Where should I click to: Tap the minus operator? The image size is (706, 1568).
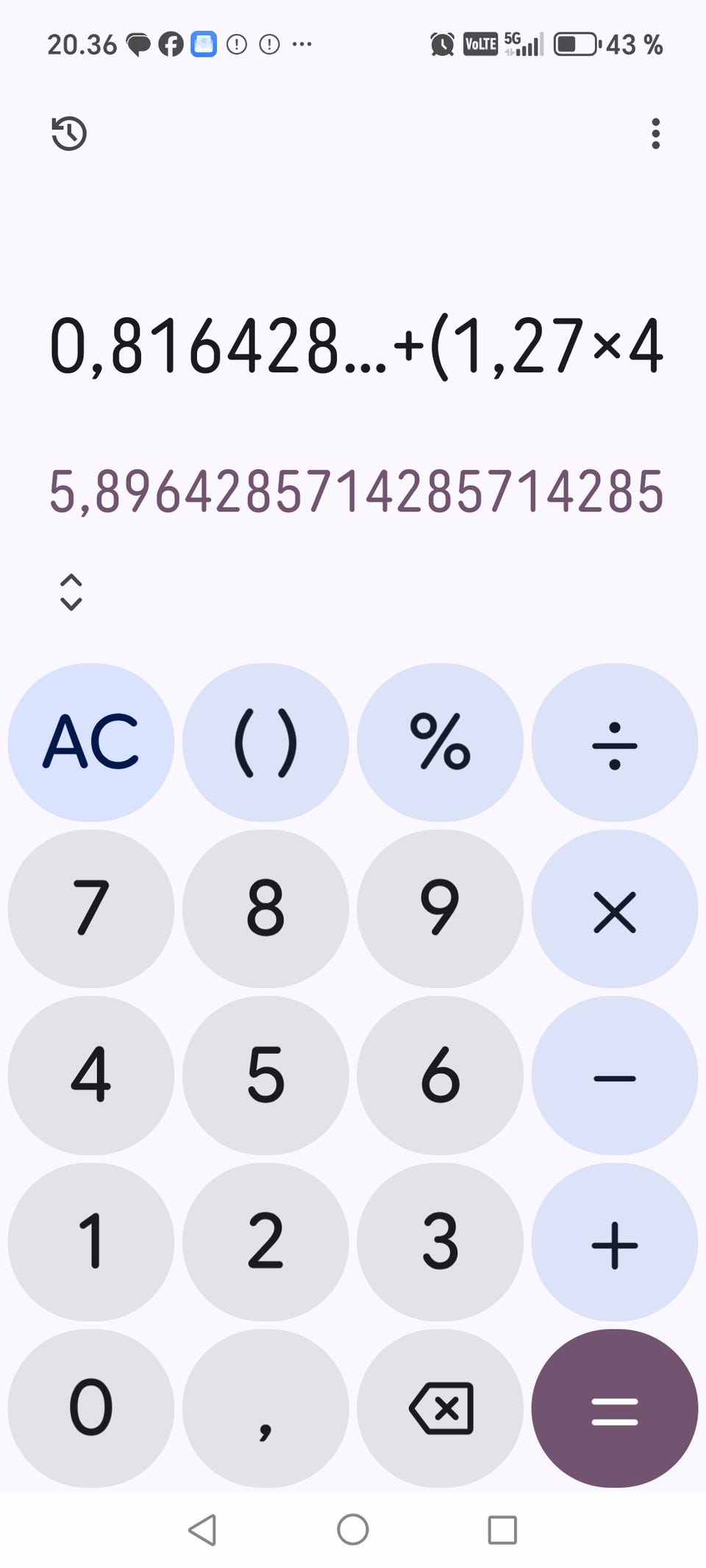click(615, 1075)
